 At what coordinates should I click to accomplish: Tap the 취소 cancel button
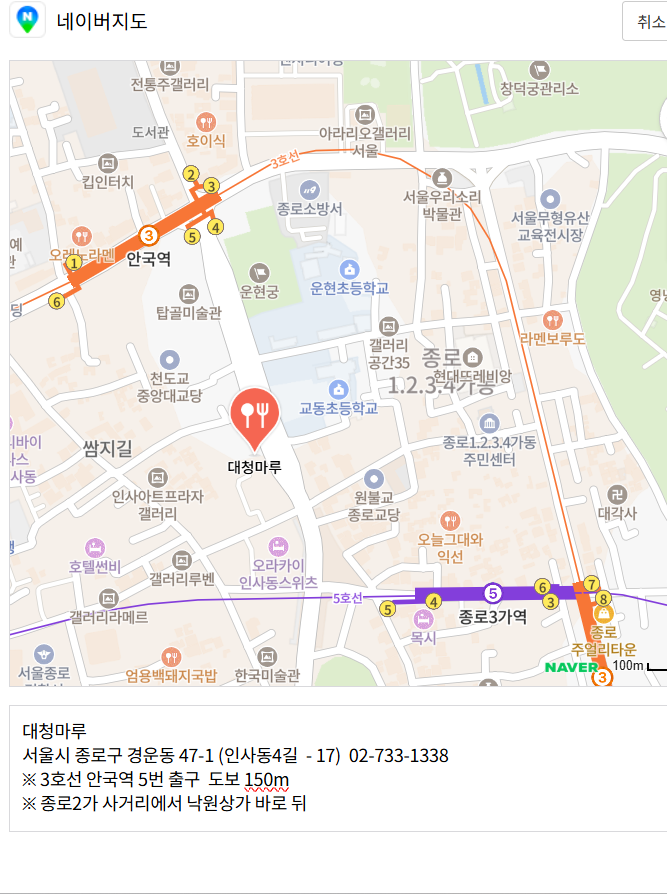(648, 21)
